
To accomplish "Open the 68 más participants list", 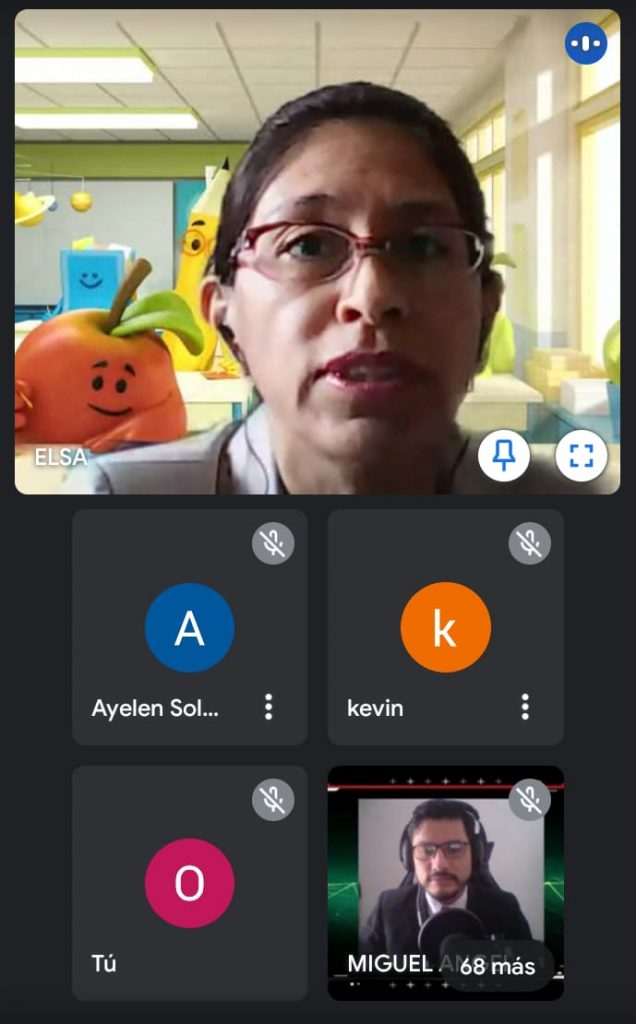I will coord(497,966).
